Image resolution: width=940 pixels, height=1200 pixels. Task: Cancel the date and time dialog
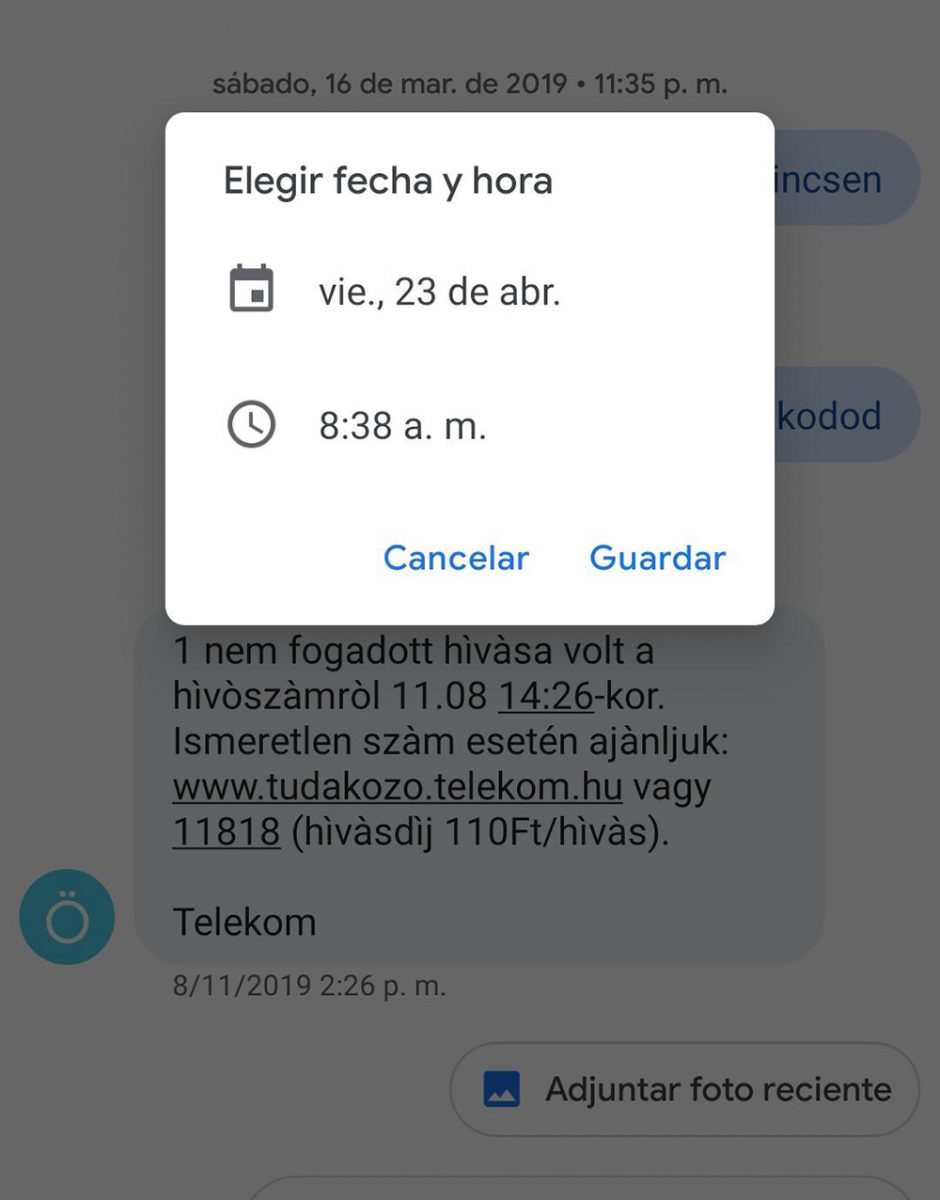(456, 558)
